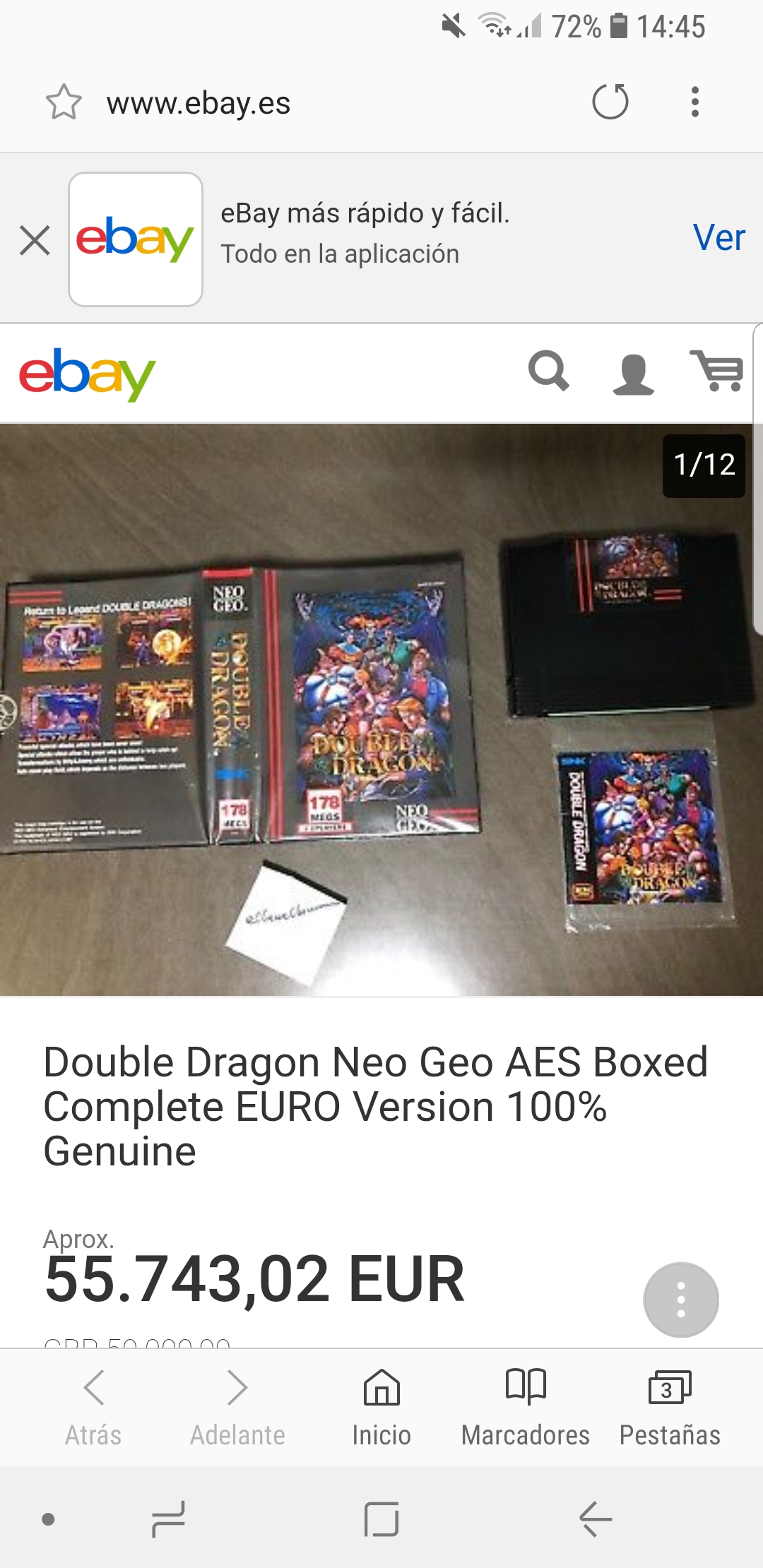Reload the current page
The image size is (763, 1568).
coord(610,102)
